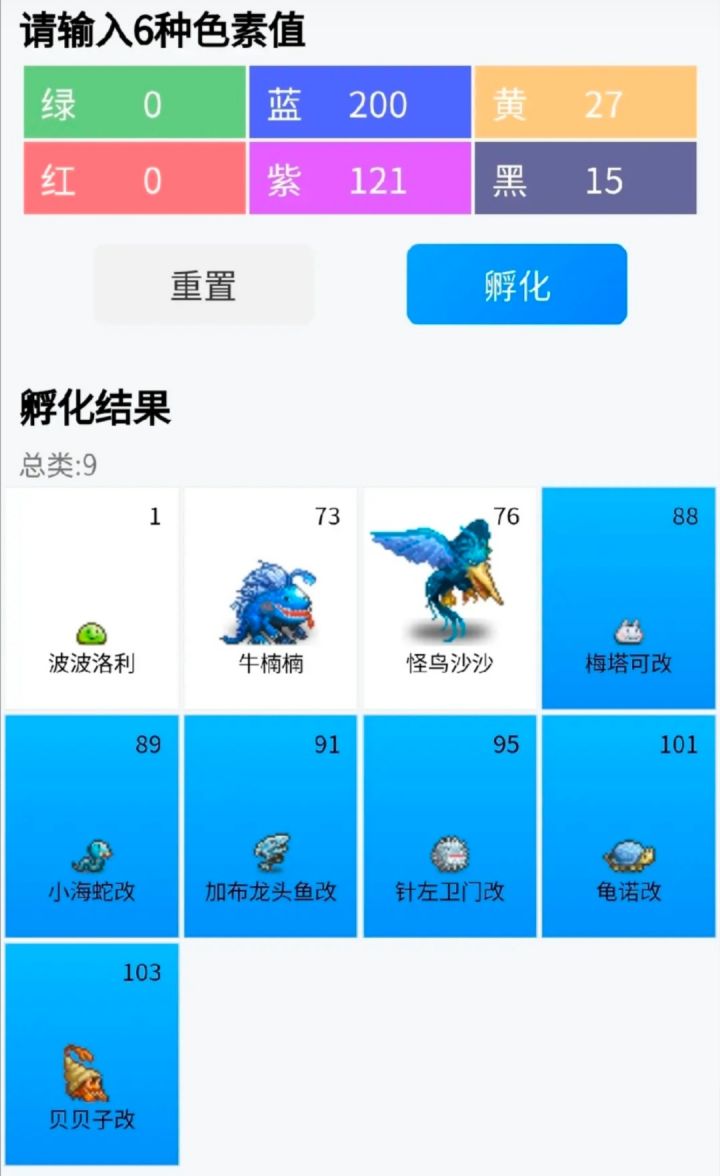
Task: Select the 怪鸟沙沙 card
Action: 449,598
